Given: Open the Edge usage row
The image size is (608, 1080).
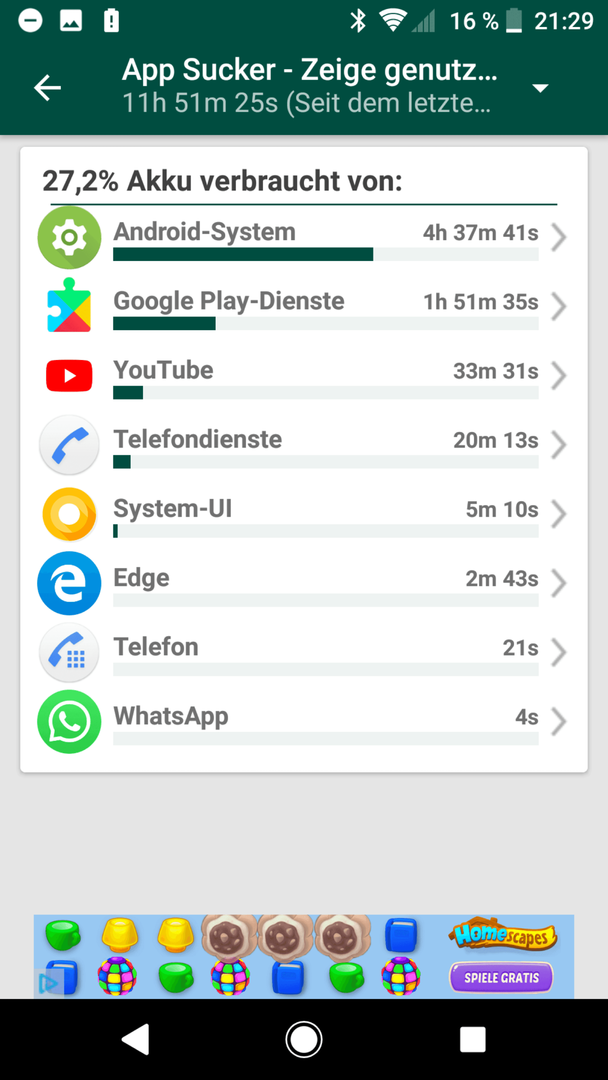Looking at the screenshot, I should (x=304, y=583).
